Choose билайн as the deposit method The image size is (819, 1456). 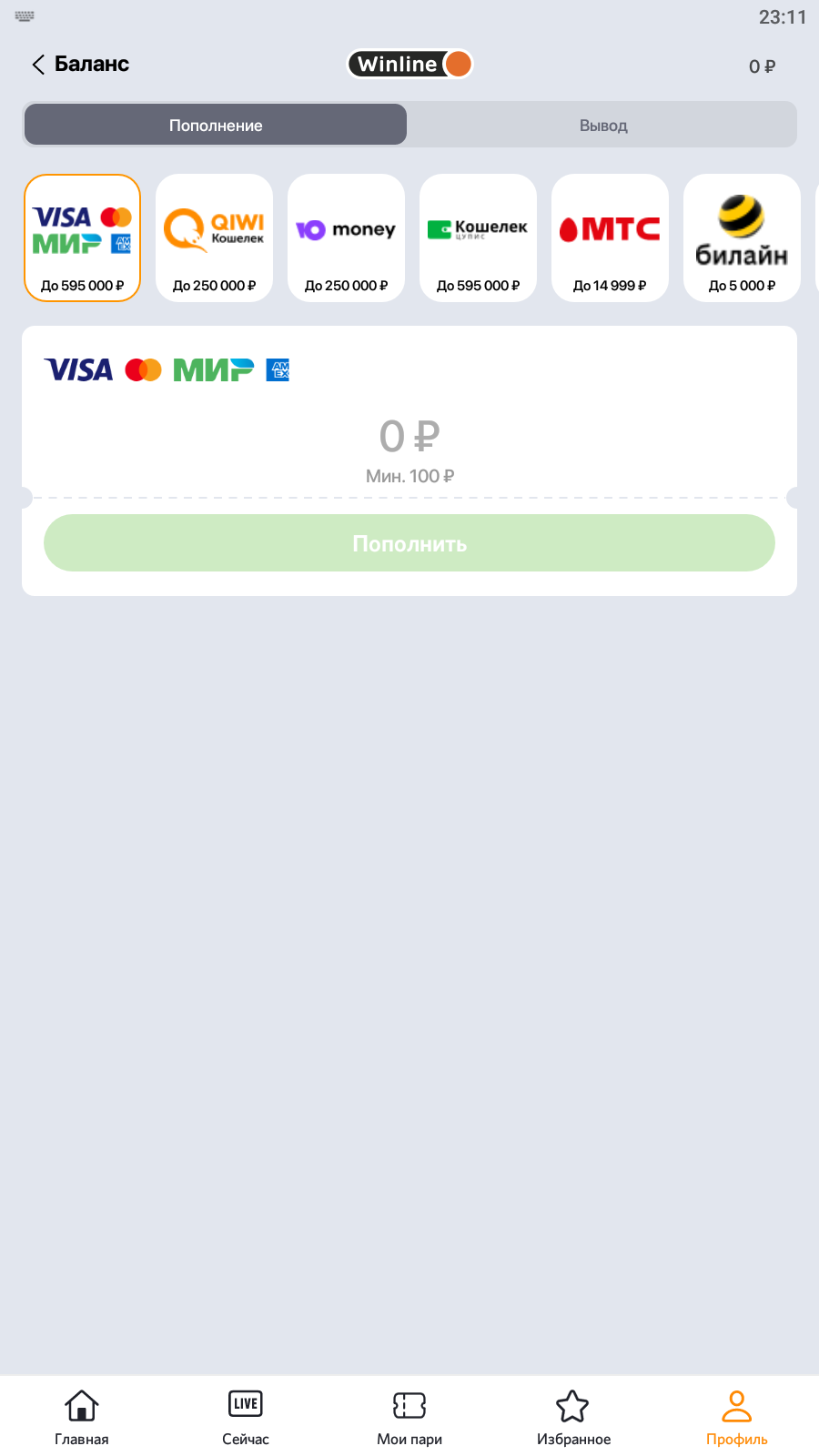[742, 238]
